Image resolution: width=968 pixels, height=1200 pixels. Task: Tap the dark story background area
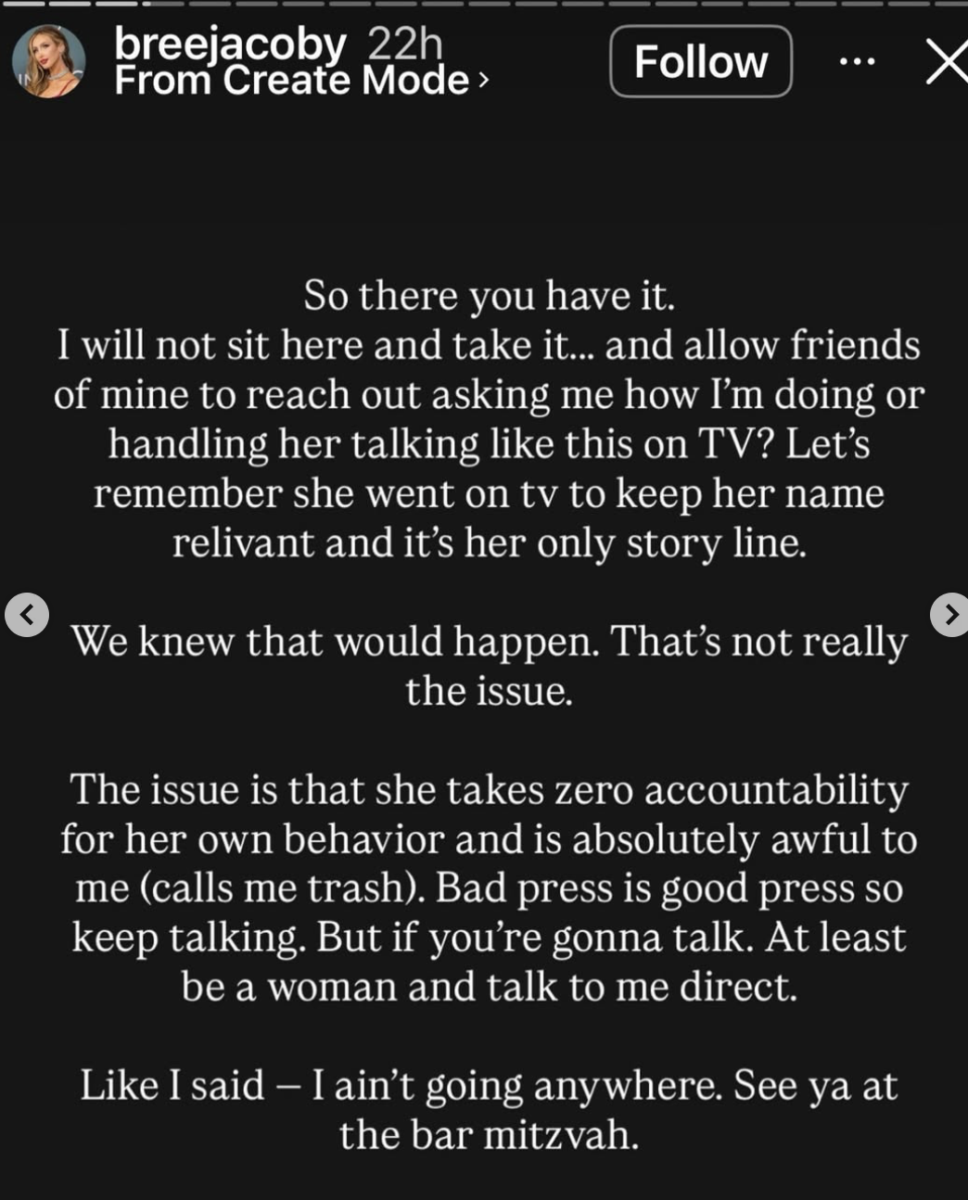[x=484, y=200]
